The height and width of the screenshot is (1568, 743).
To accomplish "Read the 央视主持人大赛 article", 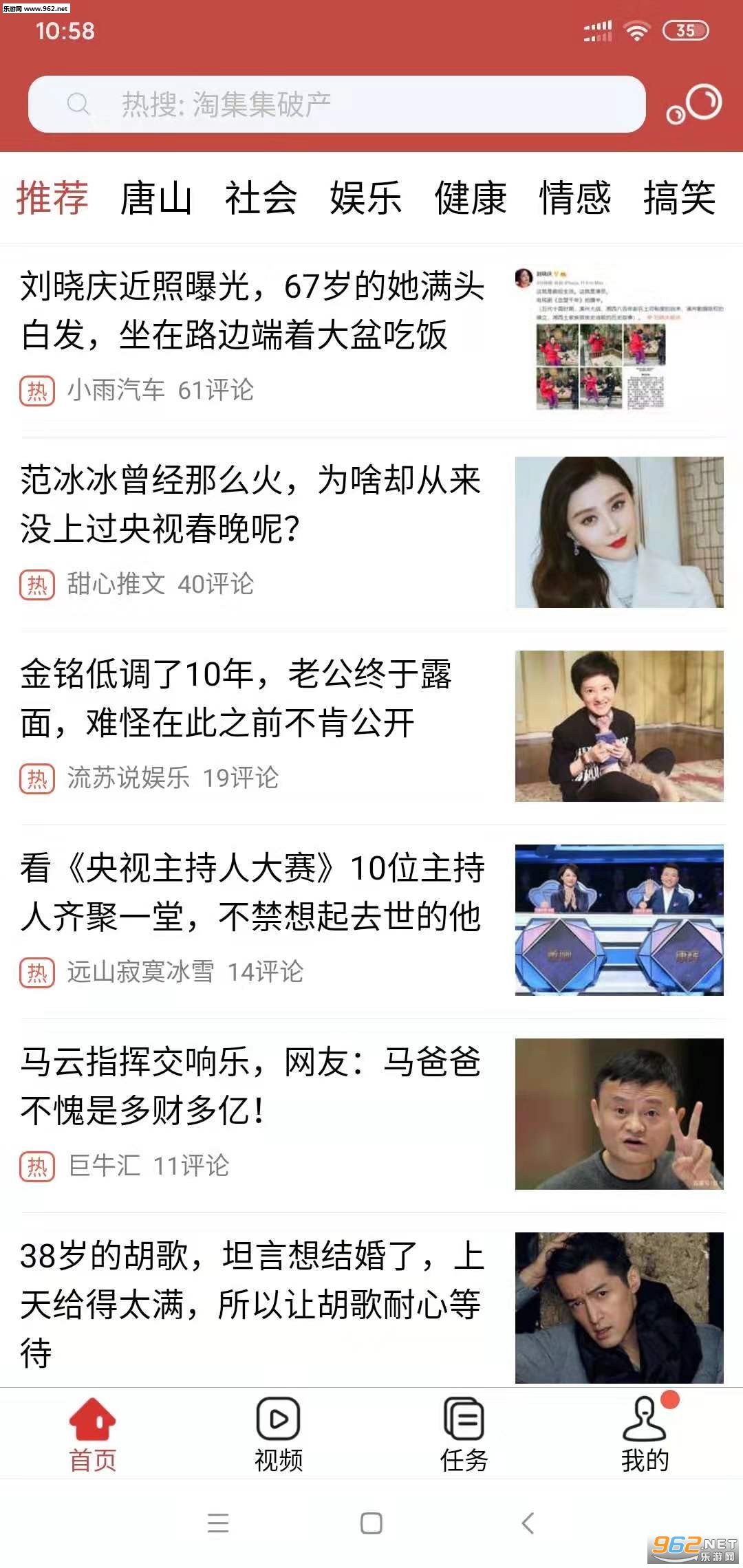I will click(253, 892).
